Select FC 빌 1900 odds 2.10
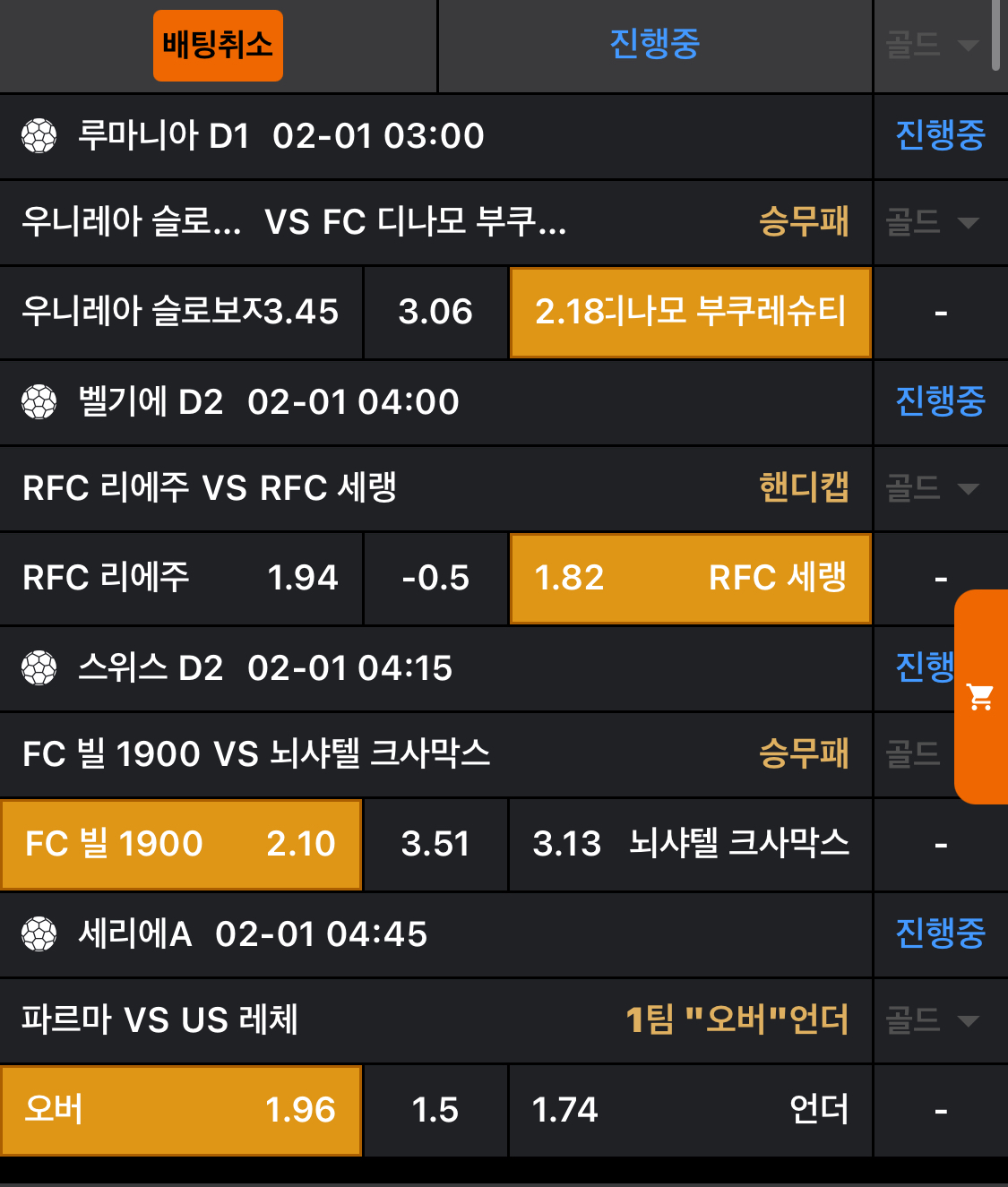 coord(181,844)
